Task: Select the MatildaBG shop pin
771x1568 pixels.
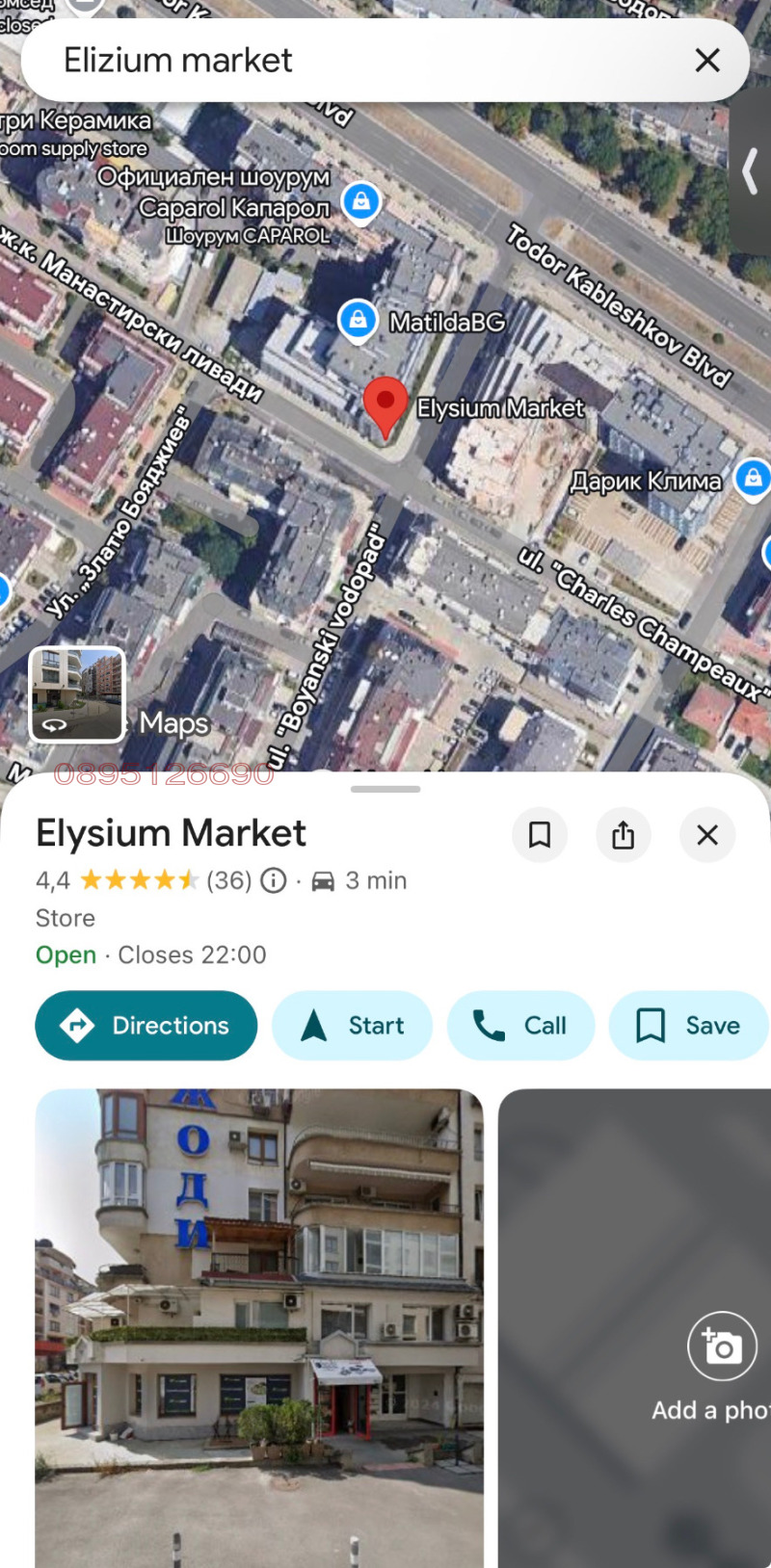Action: coord(358,320)
